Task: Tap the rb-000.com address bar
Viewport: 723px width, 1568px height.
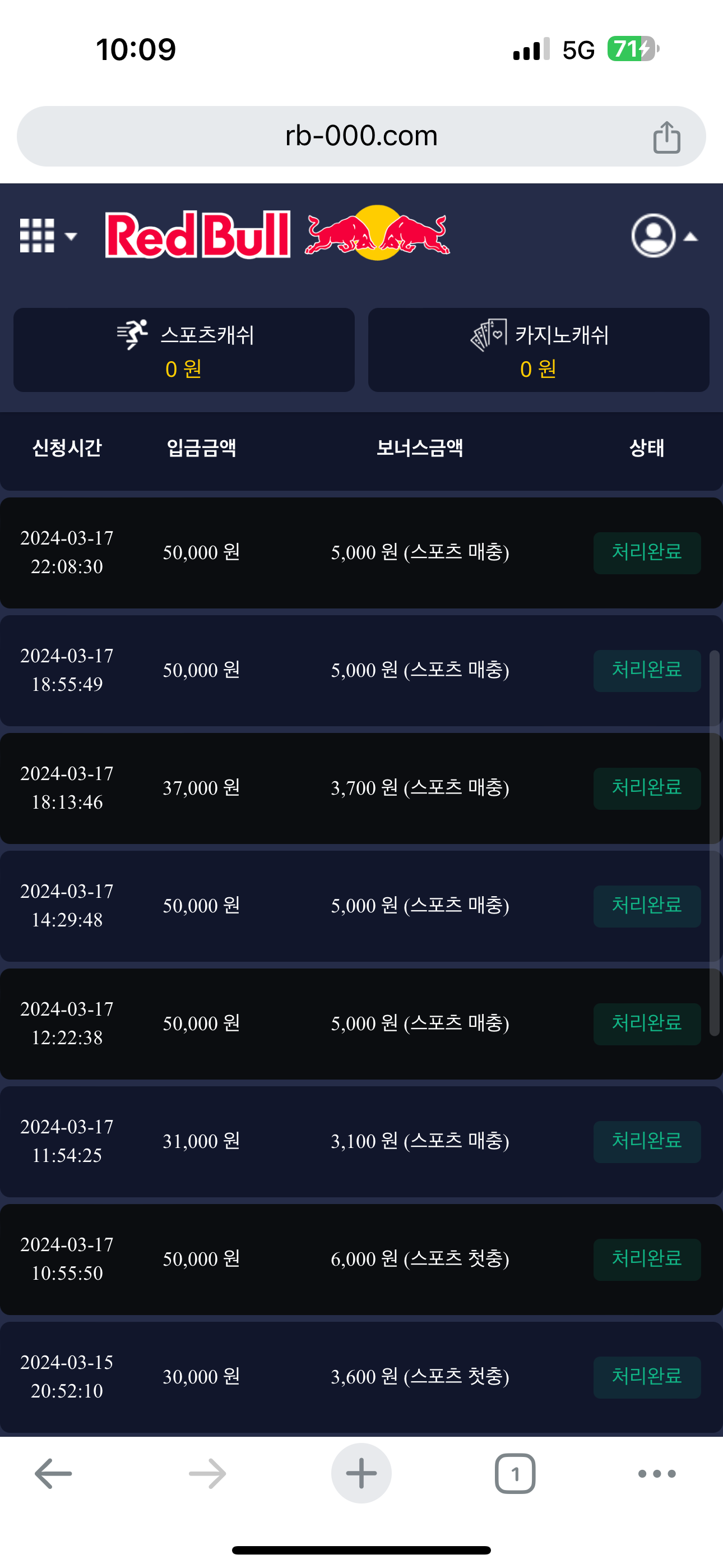Action: pyautogui.click(x=360, y=136)
